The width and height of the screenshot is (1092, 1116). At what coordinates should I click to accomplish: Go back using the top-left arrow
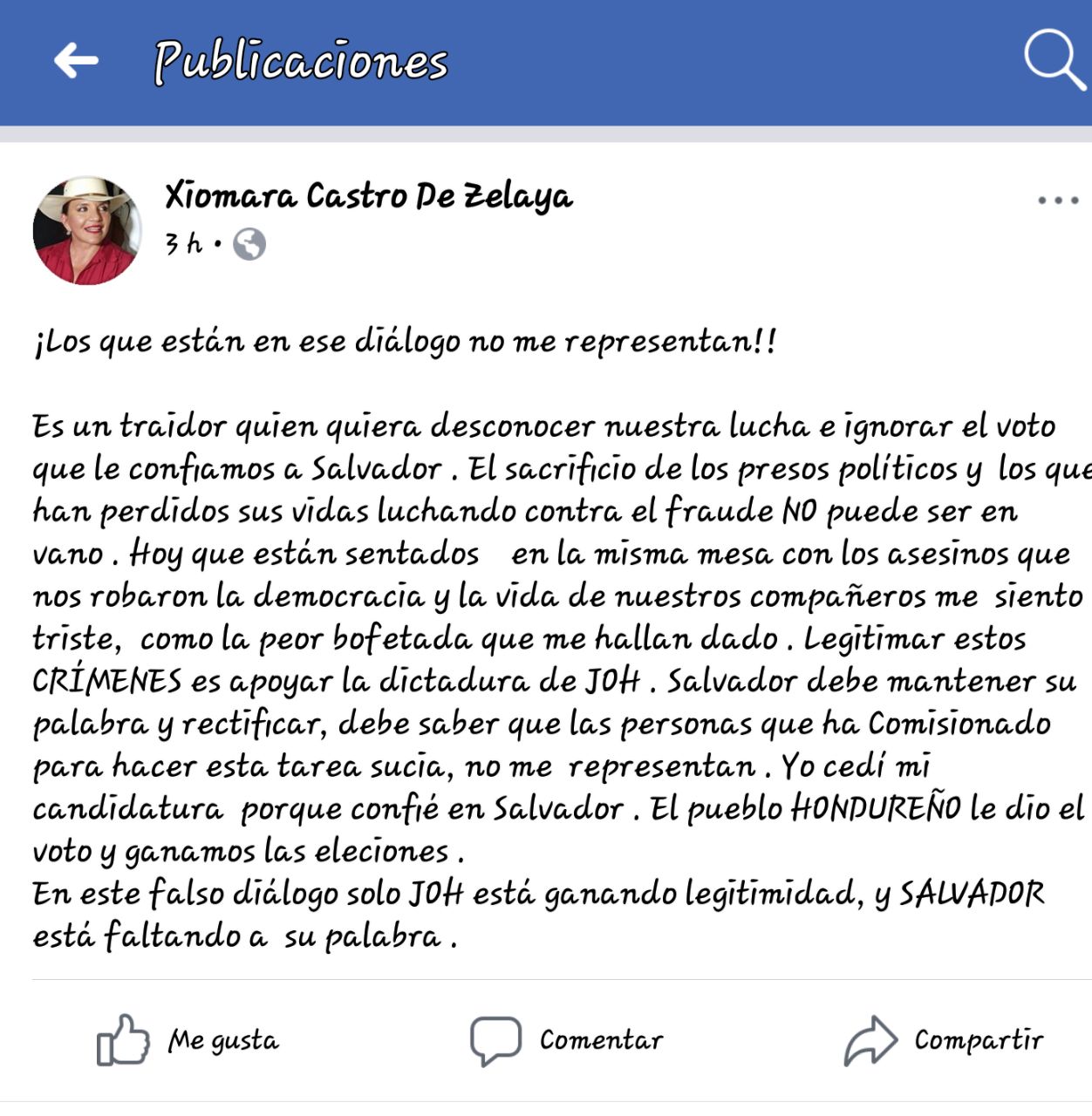(76, 61)
